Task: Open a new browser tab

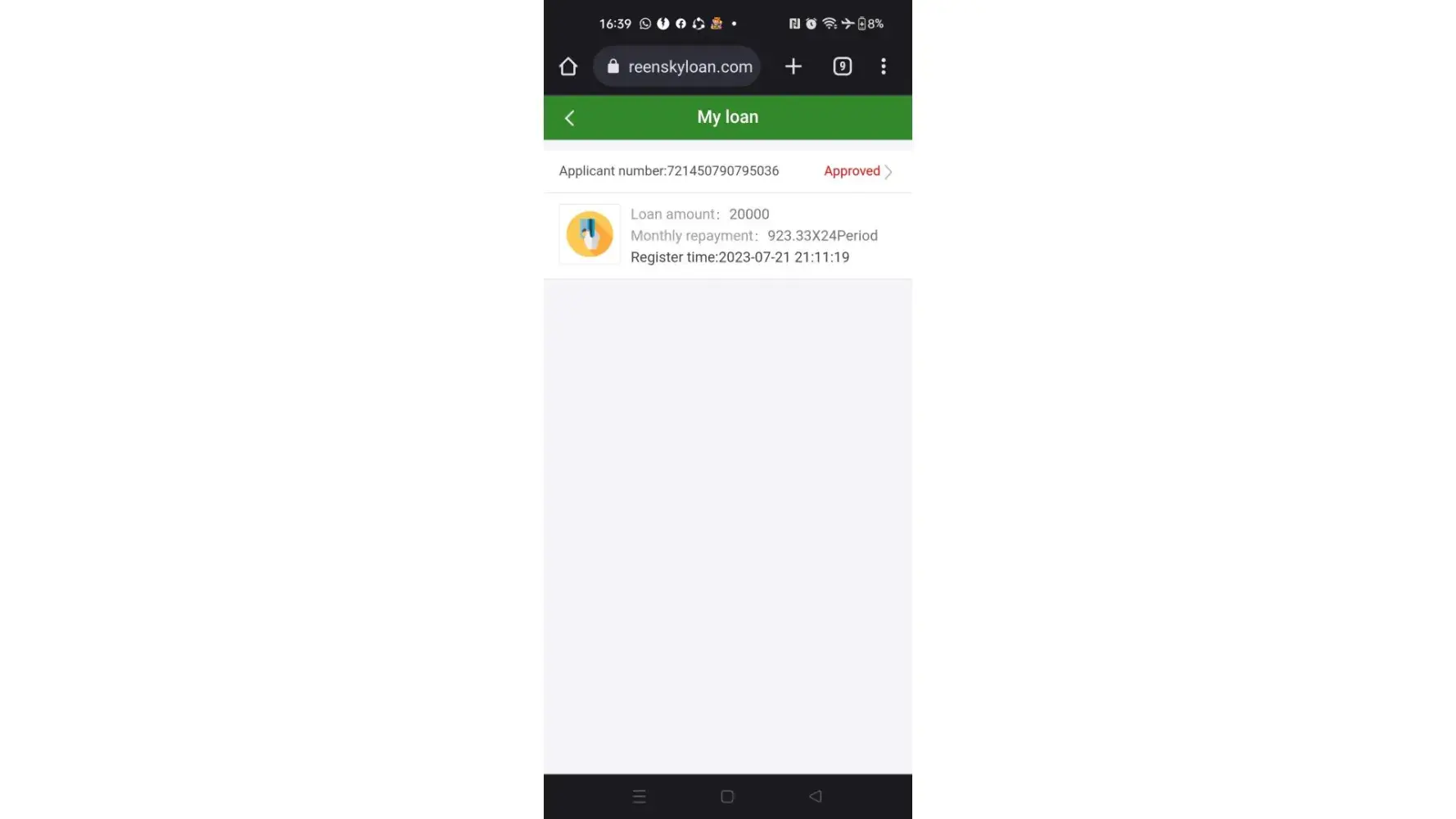Action: click(793, 67)
